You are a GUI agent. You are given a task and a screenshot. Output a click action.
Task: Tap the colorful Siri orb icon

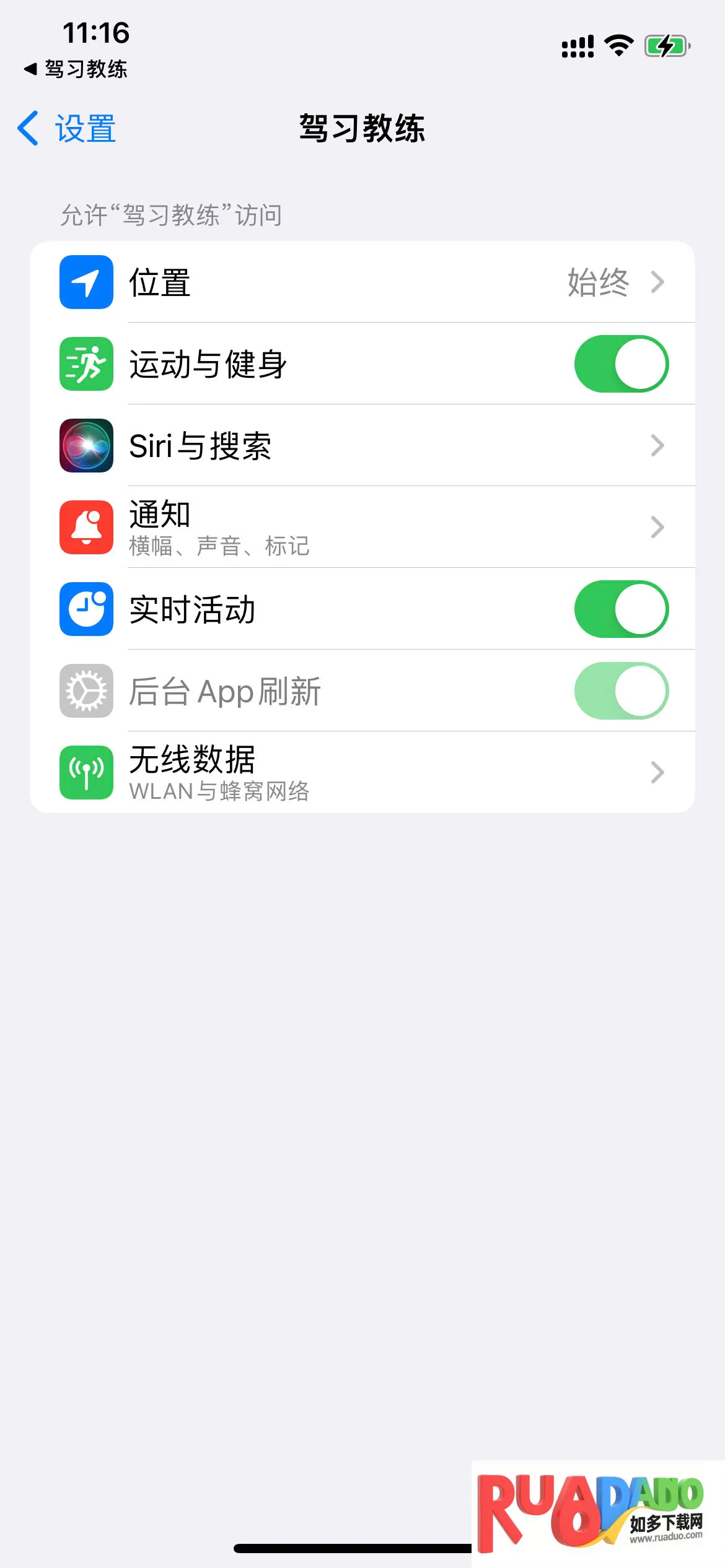86,445
